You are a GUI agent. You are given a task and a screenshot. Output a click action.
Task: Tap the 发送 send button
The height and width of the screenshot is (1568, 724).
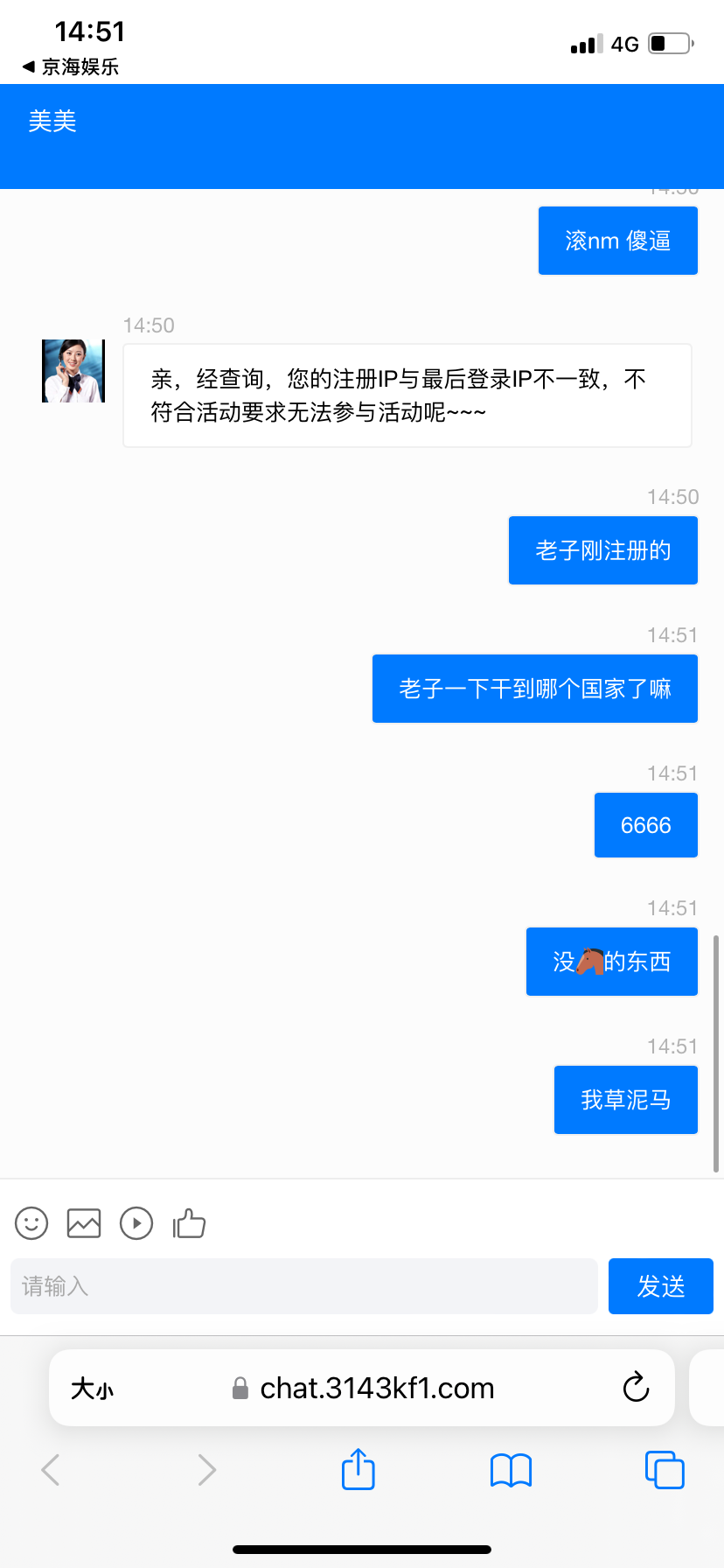pos(660,1286)
